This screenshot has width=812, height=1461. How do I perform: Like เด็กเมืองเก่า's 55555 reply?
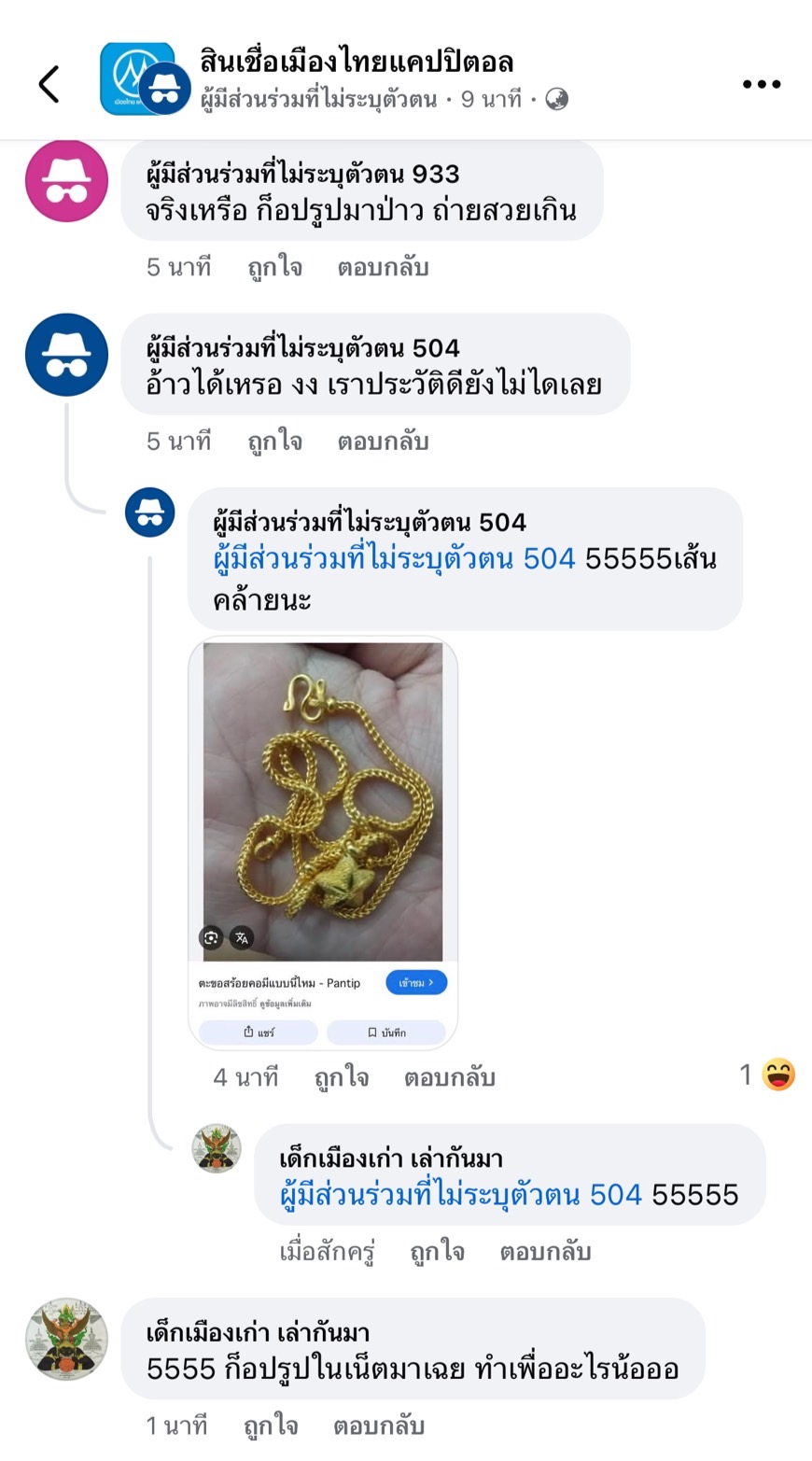(437, 1252)
